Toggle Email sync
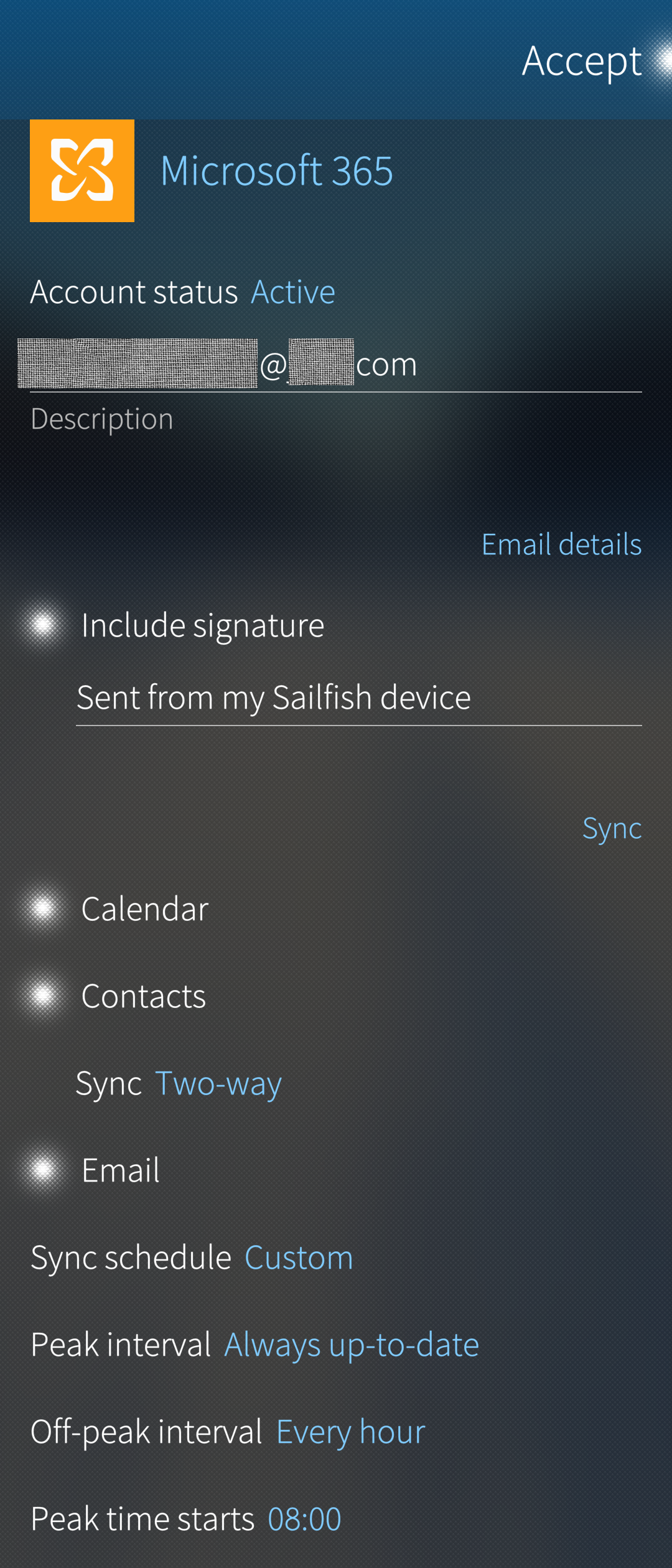 [x=42, y=1170]
